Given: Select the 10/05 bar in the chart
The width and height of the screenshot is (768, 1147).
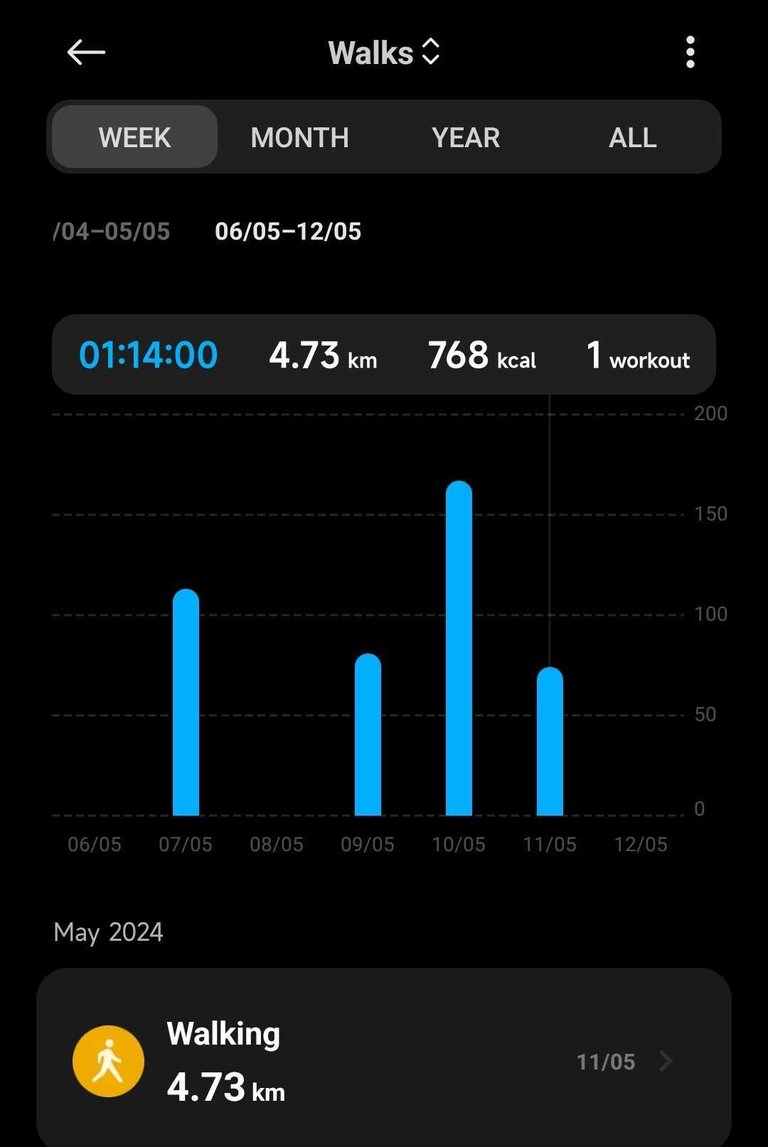Looking at the screenshot, I should click(459, 650).
